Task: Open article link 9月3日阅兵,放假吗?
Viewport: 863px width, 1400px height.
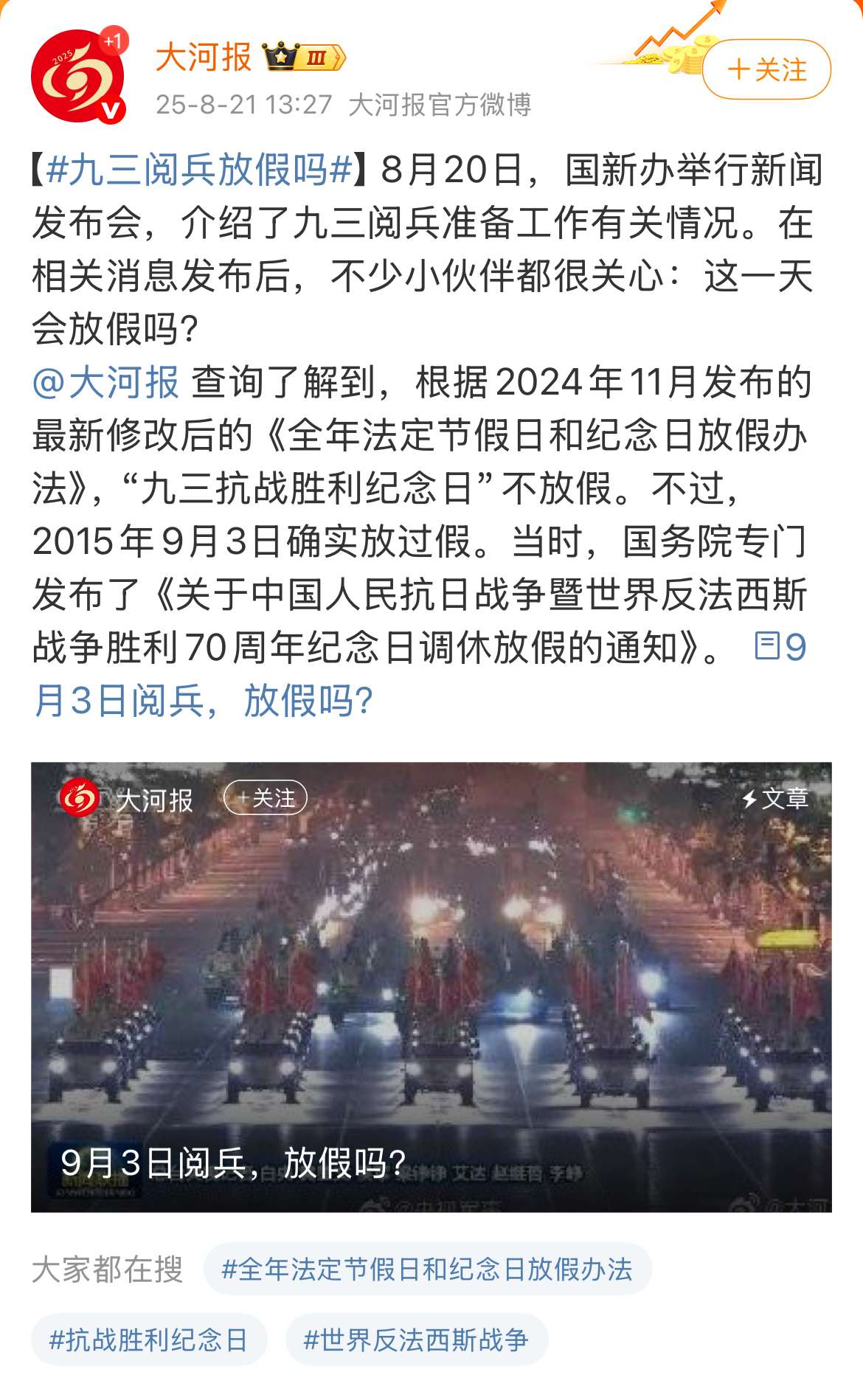Action: [x=204, y=700]
